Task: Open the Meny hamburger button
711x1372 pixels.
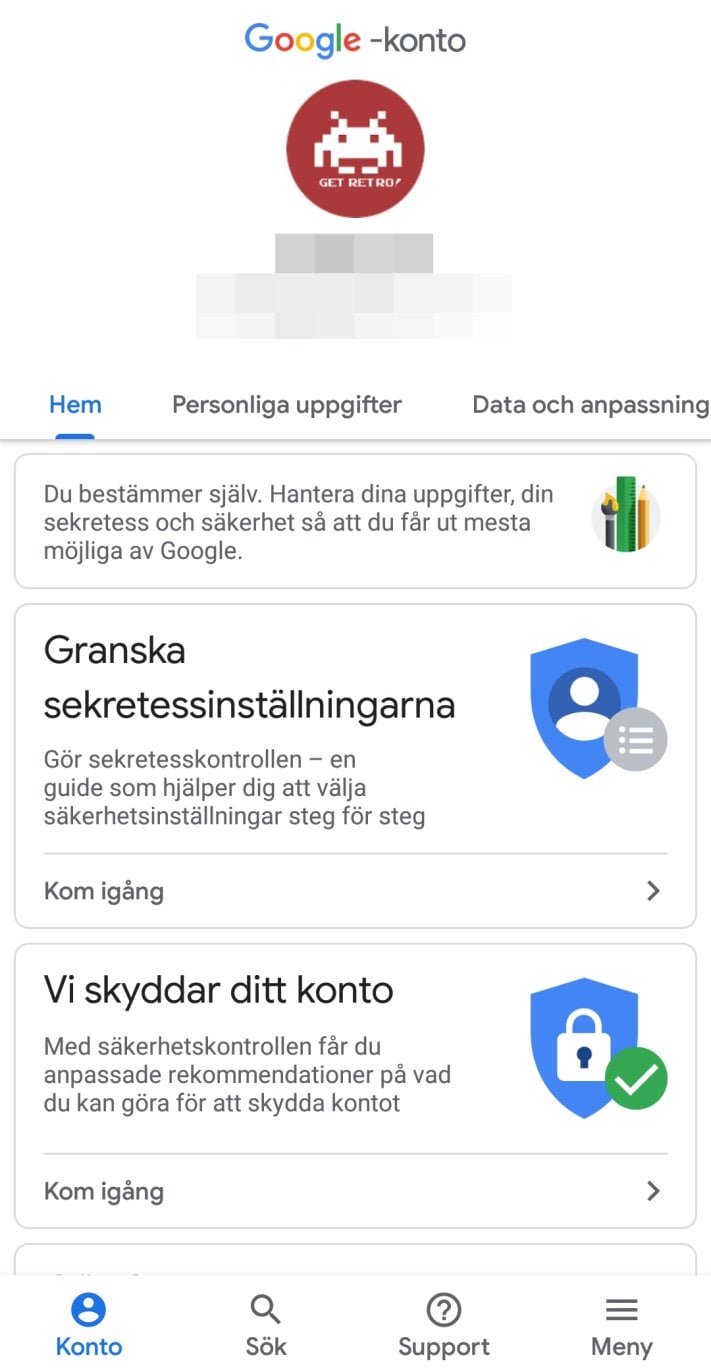Action: 622,1324
